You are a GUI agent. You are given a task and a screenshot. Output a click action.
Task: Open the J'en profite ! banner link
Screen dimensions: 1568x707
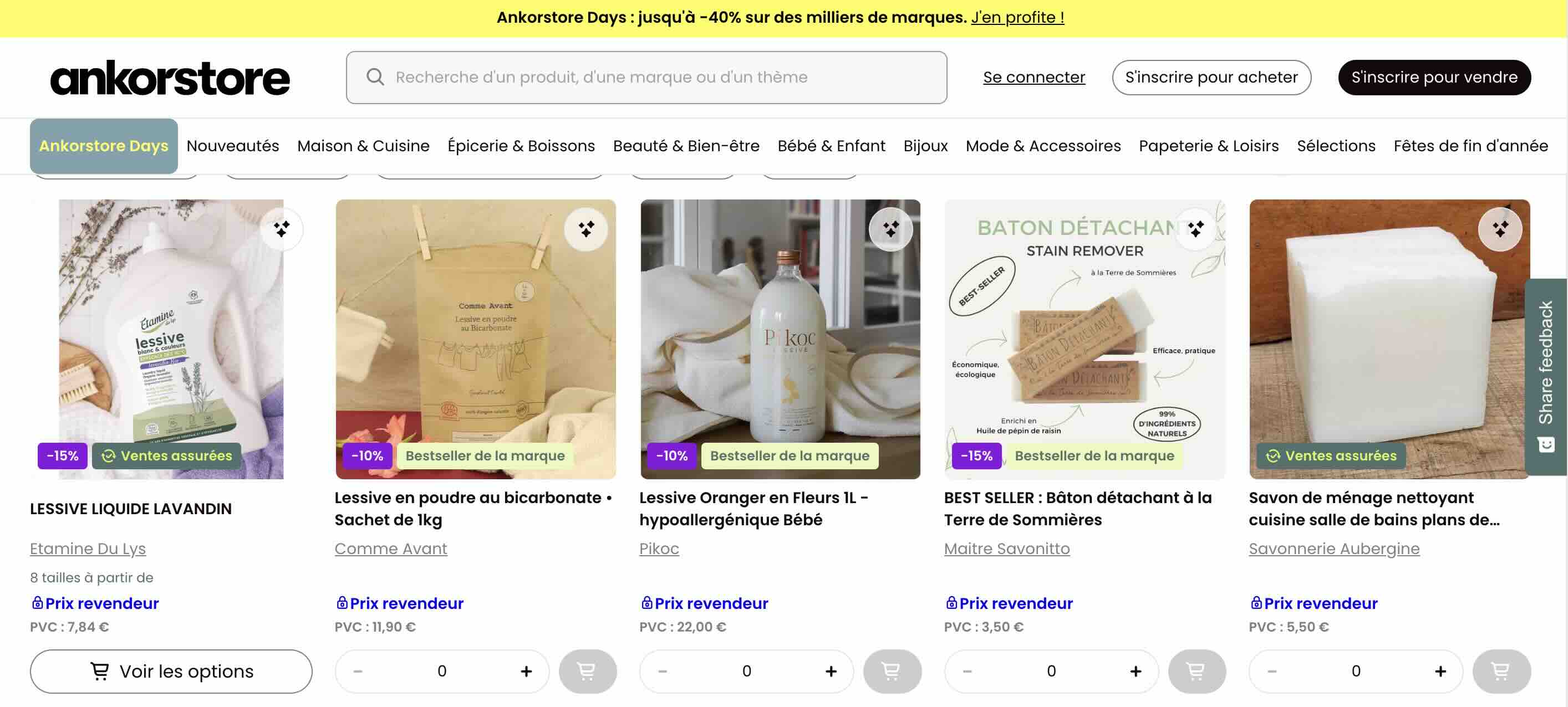point(1017,17)
